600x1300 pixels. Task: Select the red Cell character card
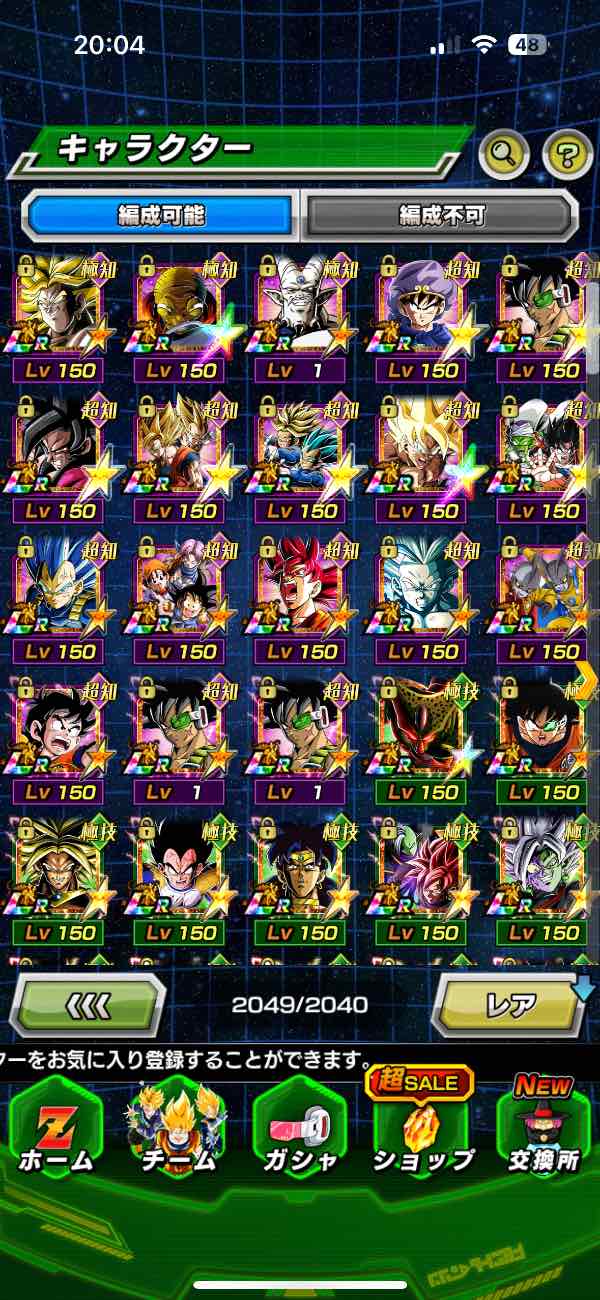pyautogui.click(x=420, y=730)
